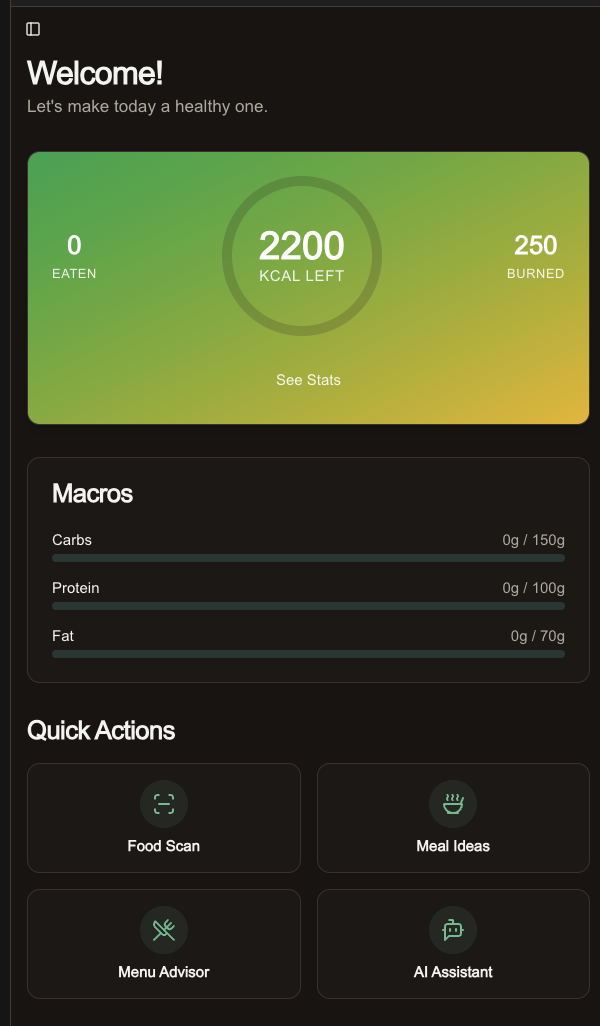Toggle the sidebar panel icon
Screen dimensions: 600x1026
pyautogui.click(x=33, y=29)
